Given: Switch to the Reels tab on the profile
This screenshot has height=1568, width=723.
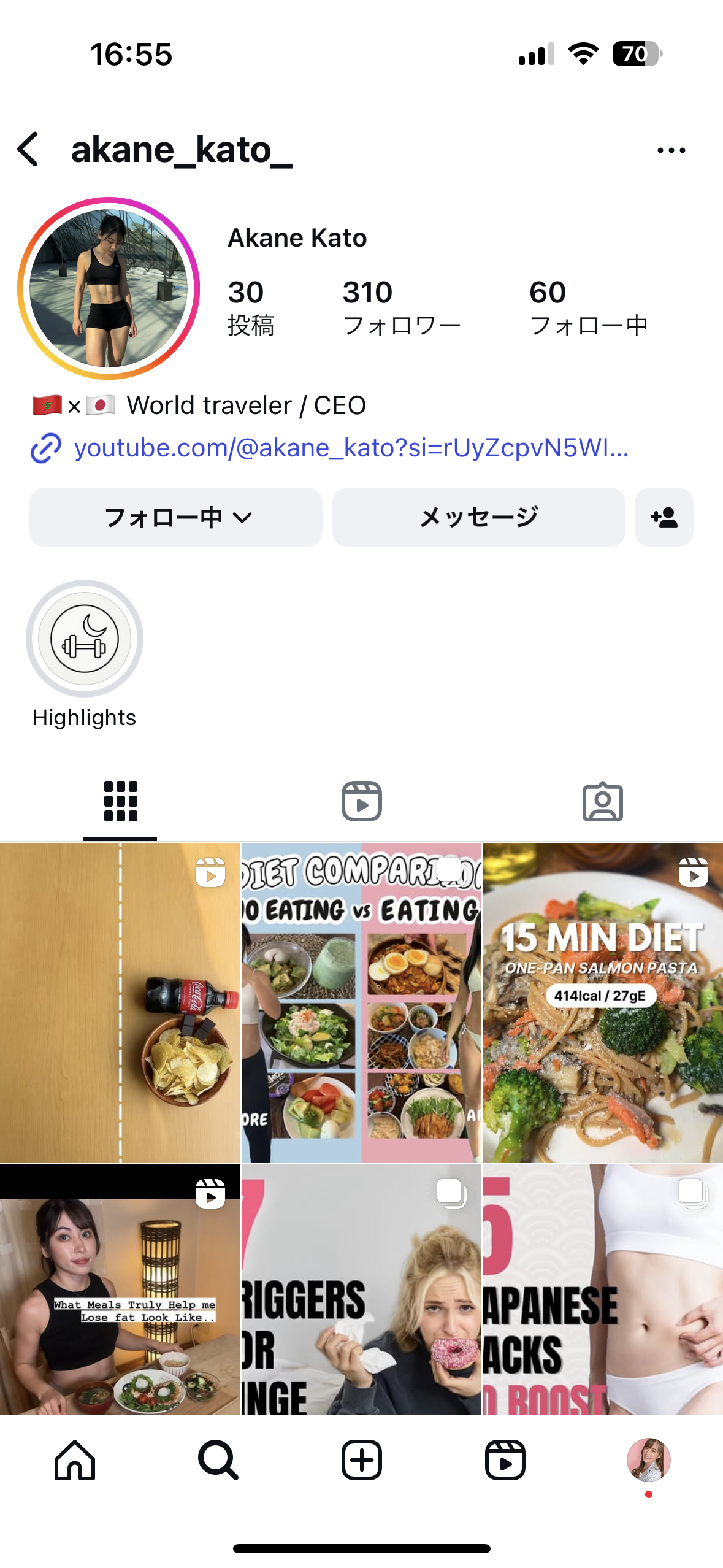Looking at the screenshot, I should tap(361, 801).
